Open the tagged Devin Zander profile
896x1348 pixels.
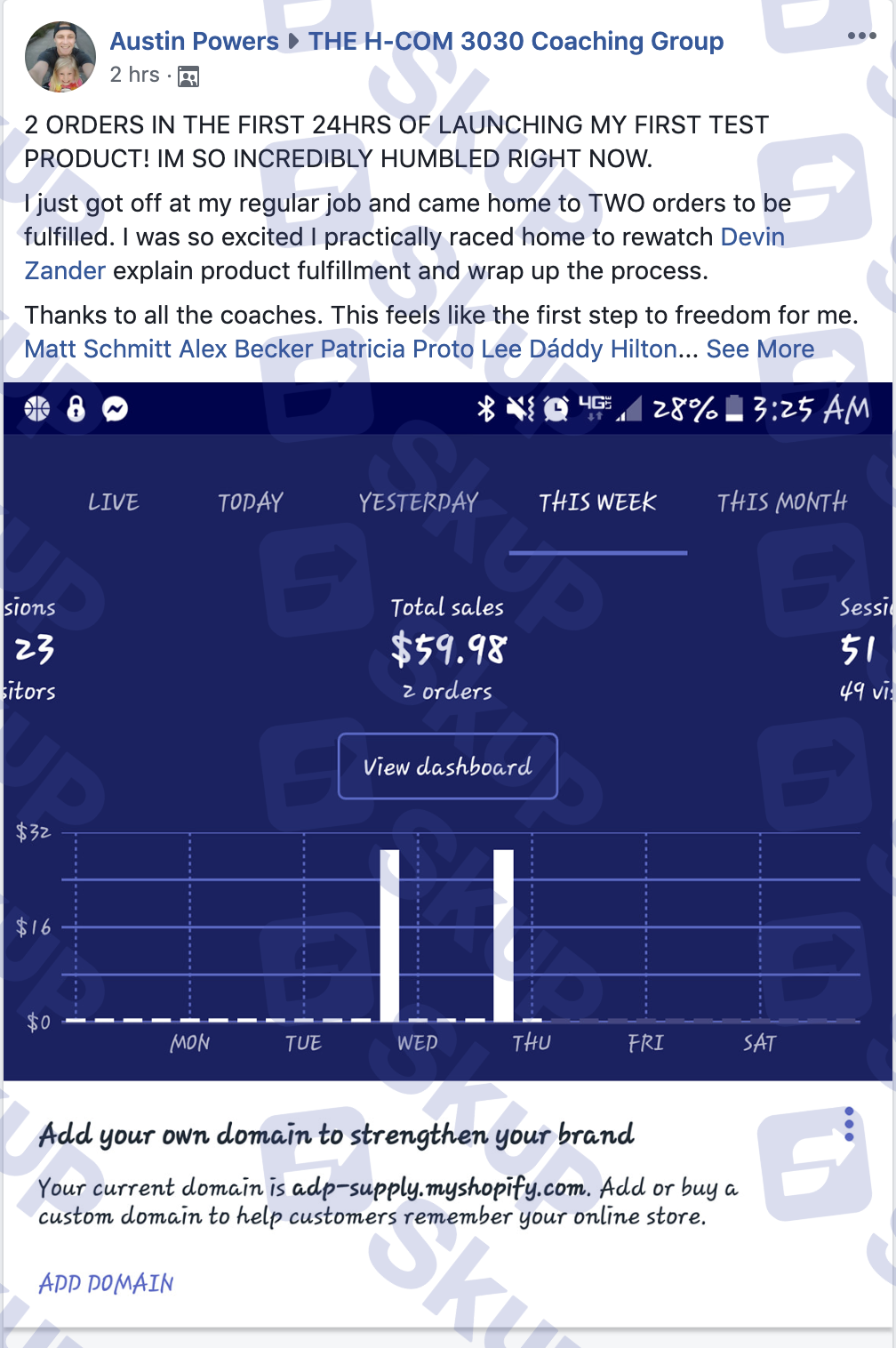752,237
